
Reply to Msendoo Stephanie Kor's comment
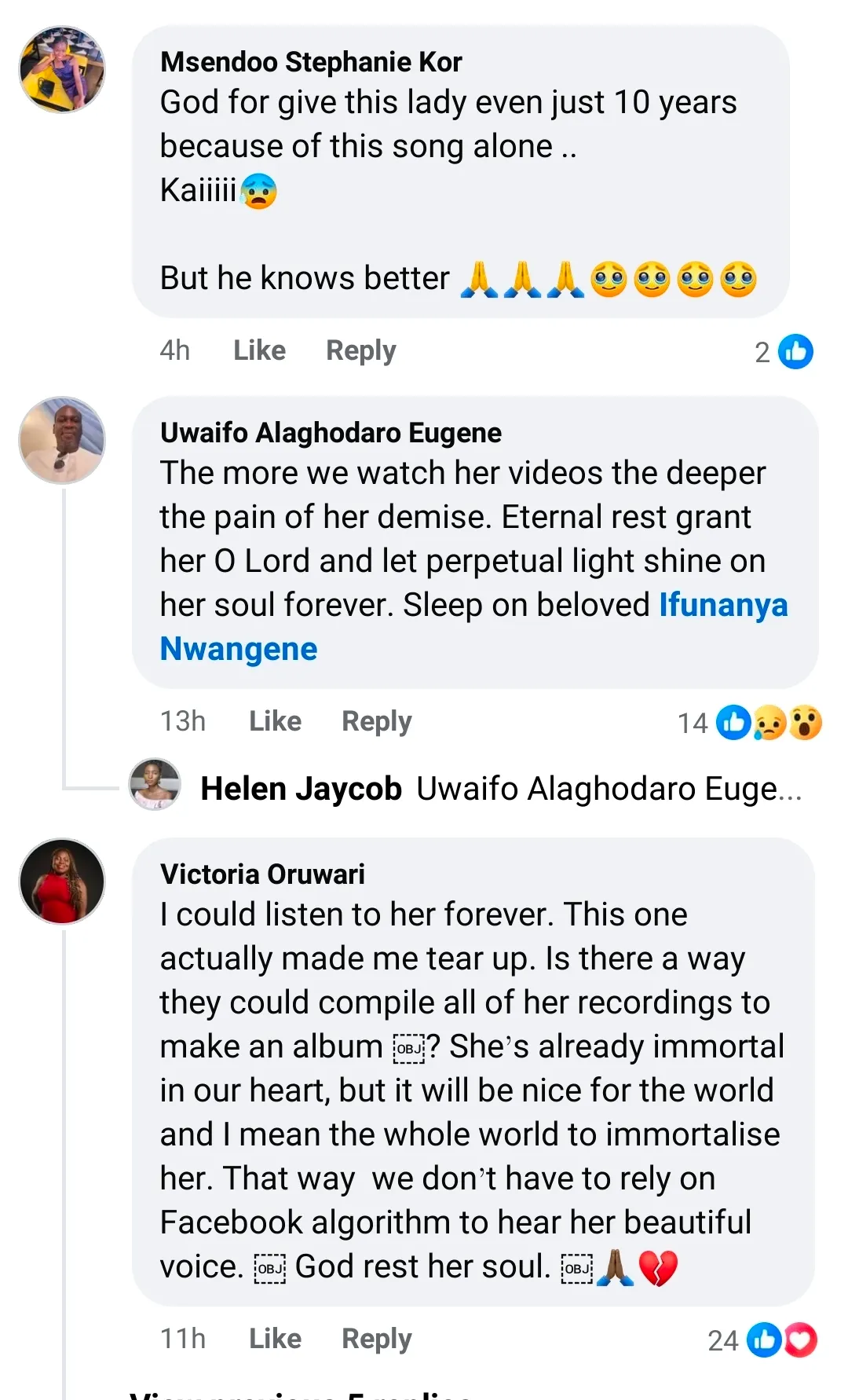(x=360, y=350)
